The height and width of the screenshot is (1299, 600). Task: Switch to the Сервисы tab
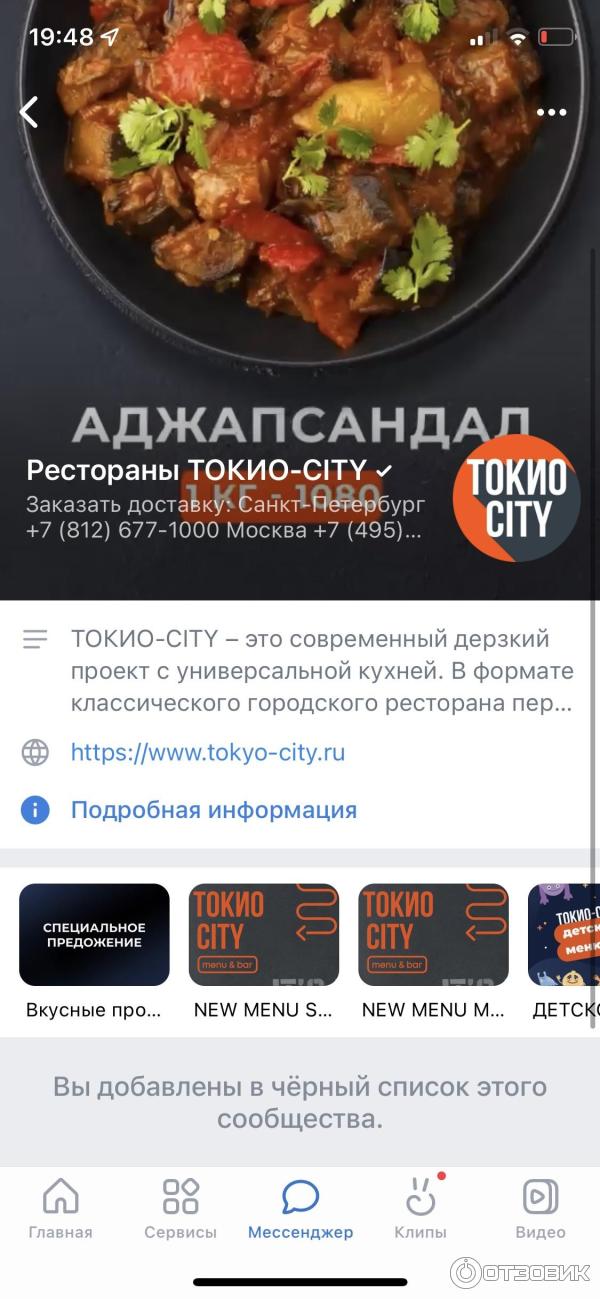(180, 1208)
